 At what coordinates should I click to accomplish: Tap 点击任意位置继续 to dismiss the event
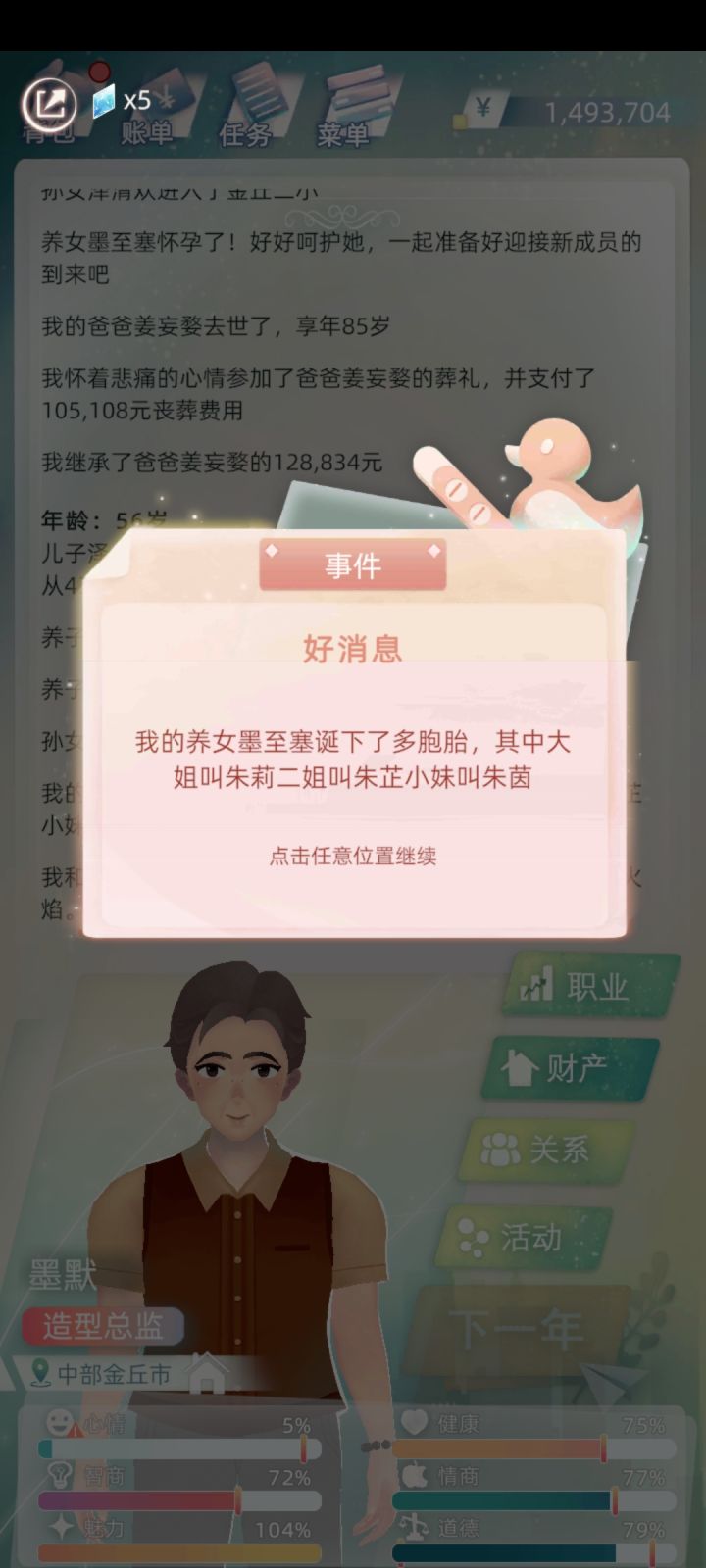(x=353, y=856)
